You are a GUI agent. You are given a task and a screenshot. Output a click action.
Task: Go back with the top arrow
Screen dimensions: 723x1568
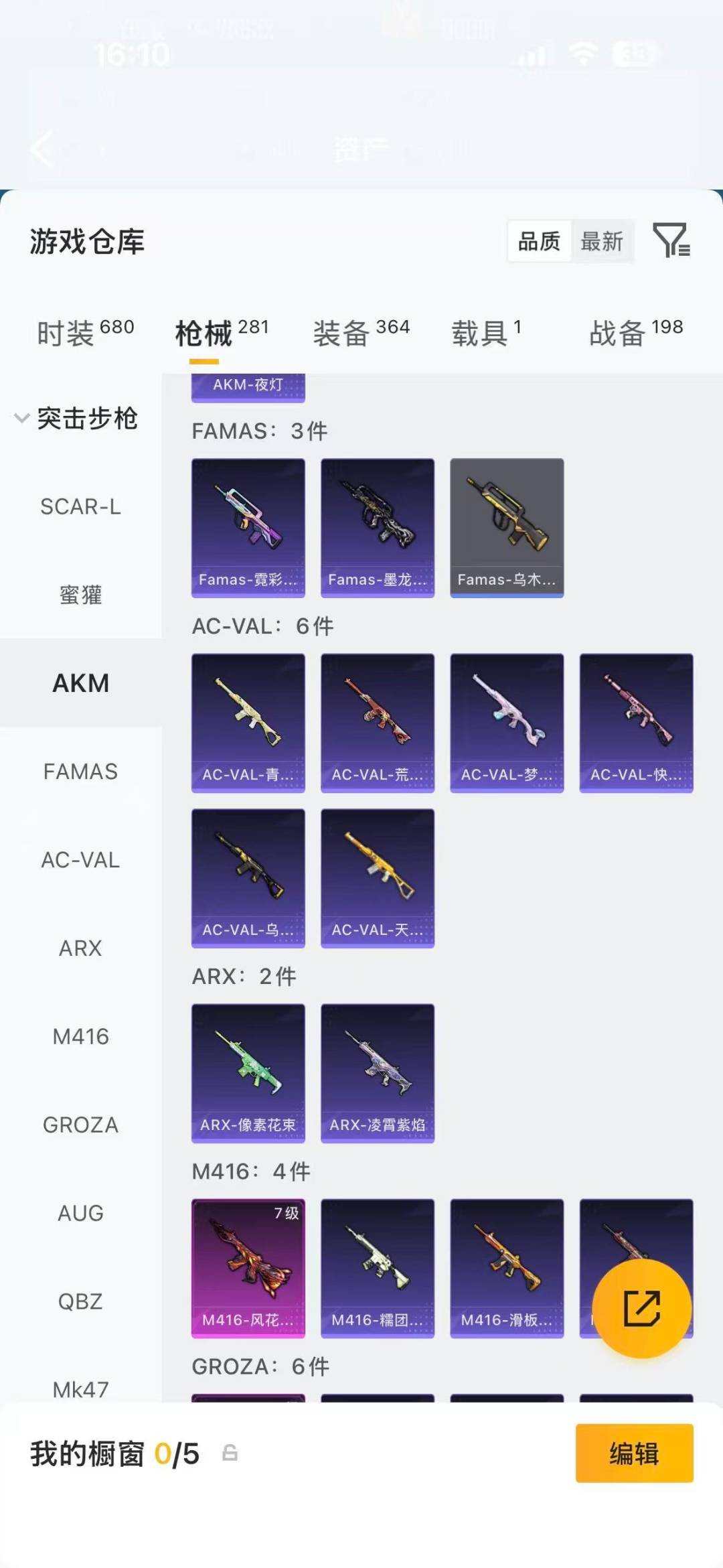[42, 149]
